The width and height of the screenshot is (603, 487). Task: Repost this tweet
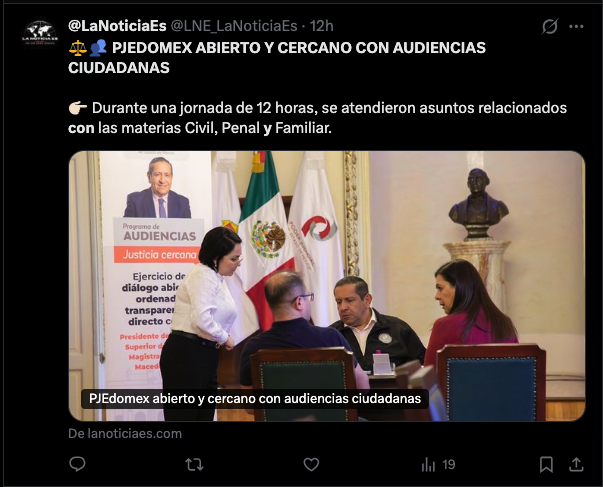[194, 464]
